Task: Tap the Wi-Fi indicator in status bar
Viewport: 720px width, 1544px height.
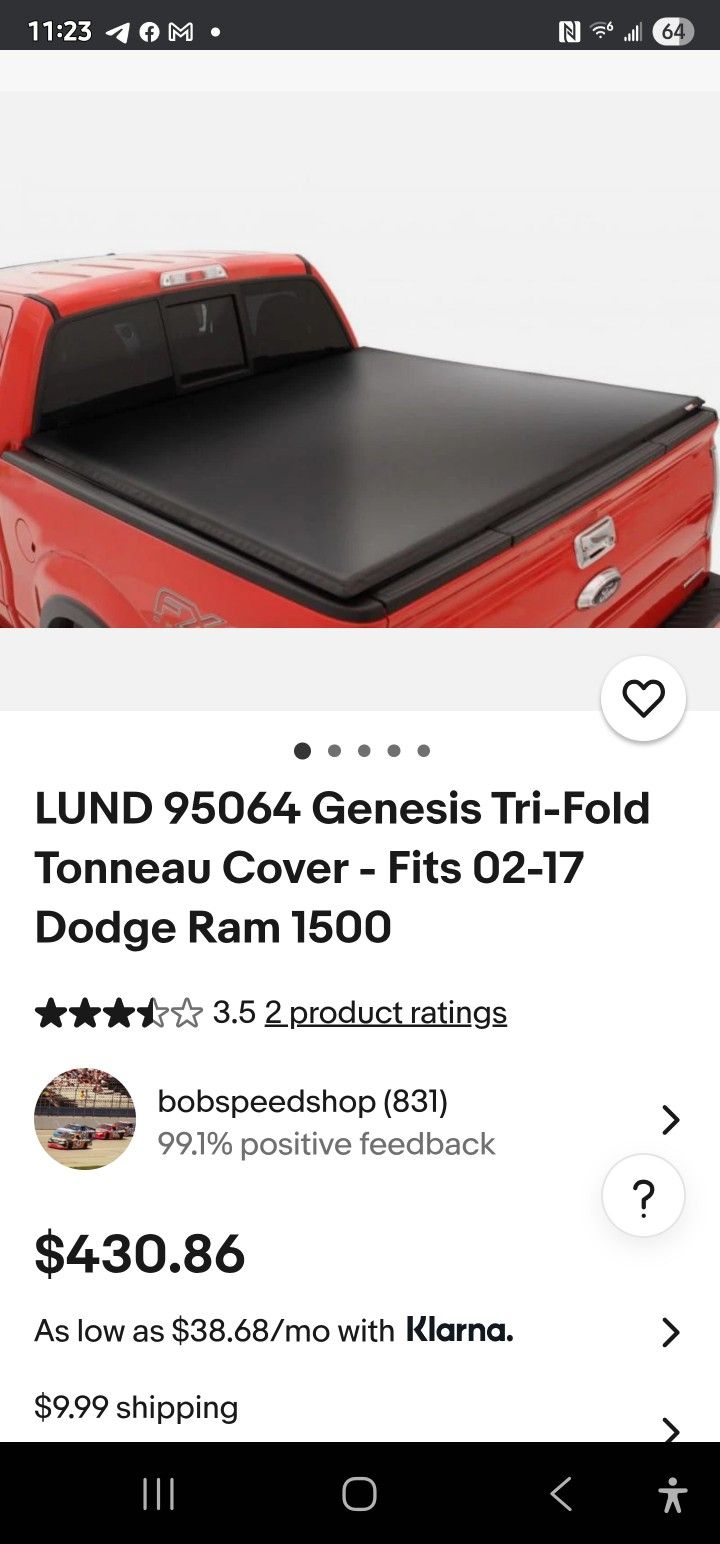Action: coord(600,30)
